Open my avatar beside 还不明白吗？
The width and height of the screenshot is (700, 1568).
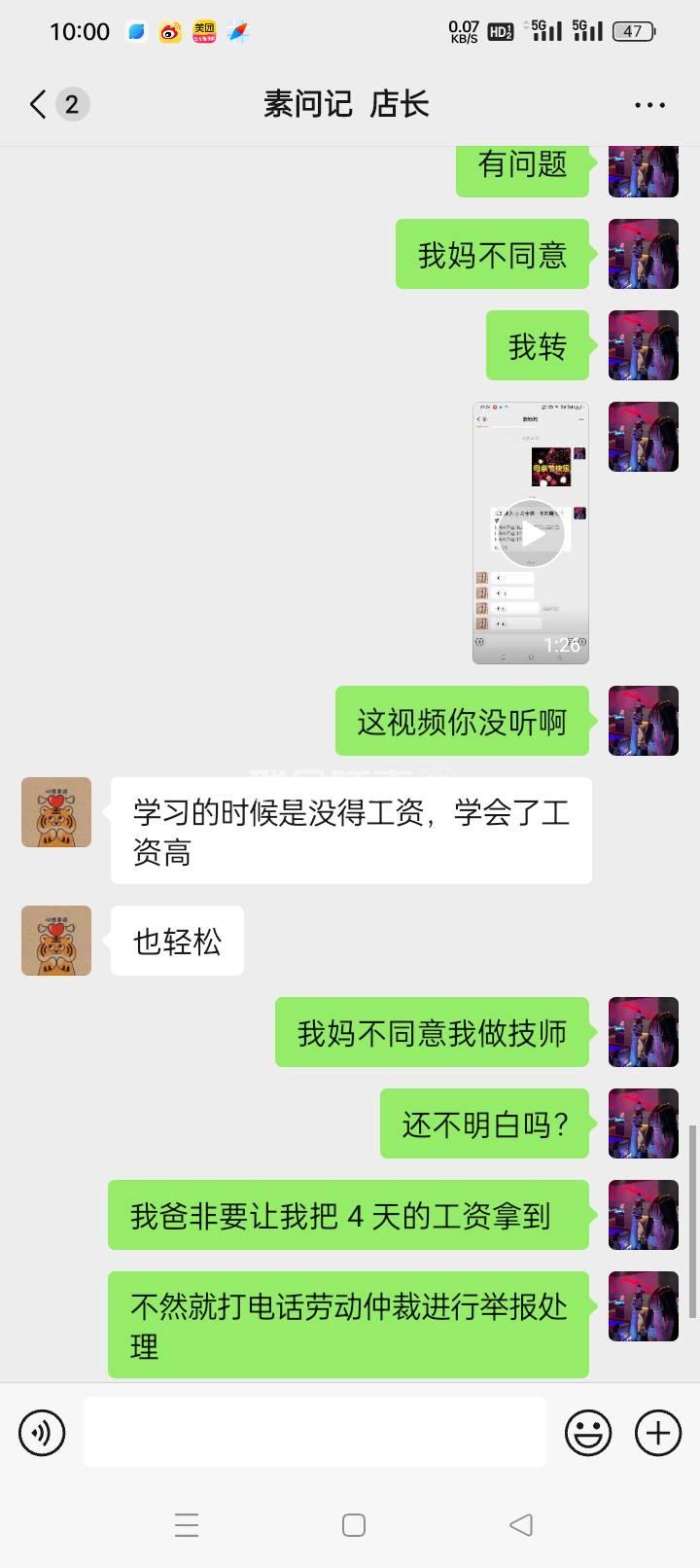643,1123
